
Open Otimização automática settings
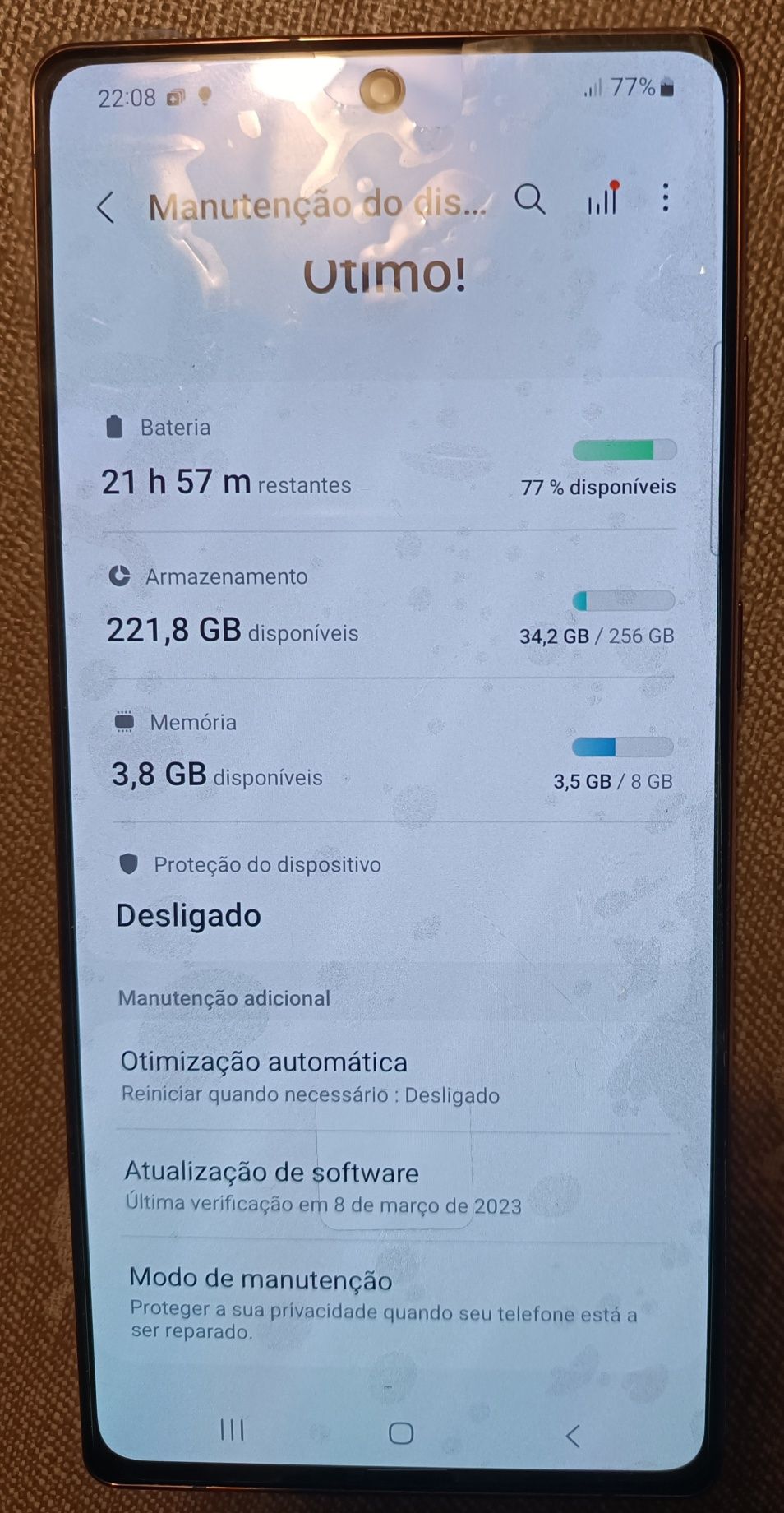click(x=394, y=1076)
